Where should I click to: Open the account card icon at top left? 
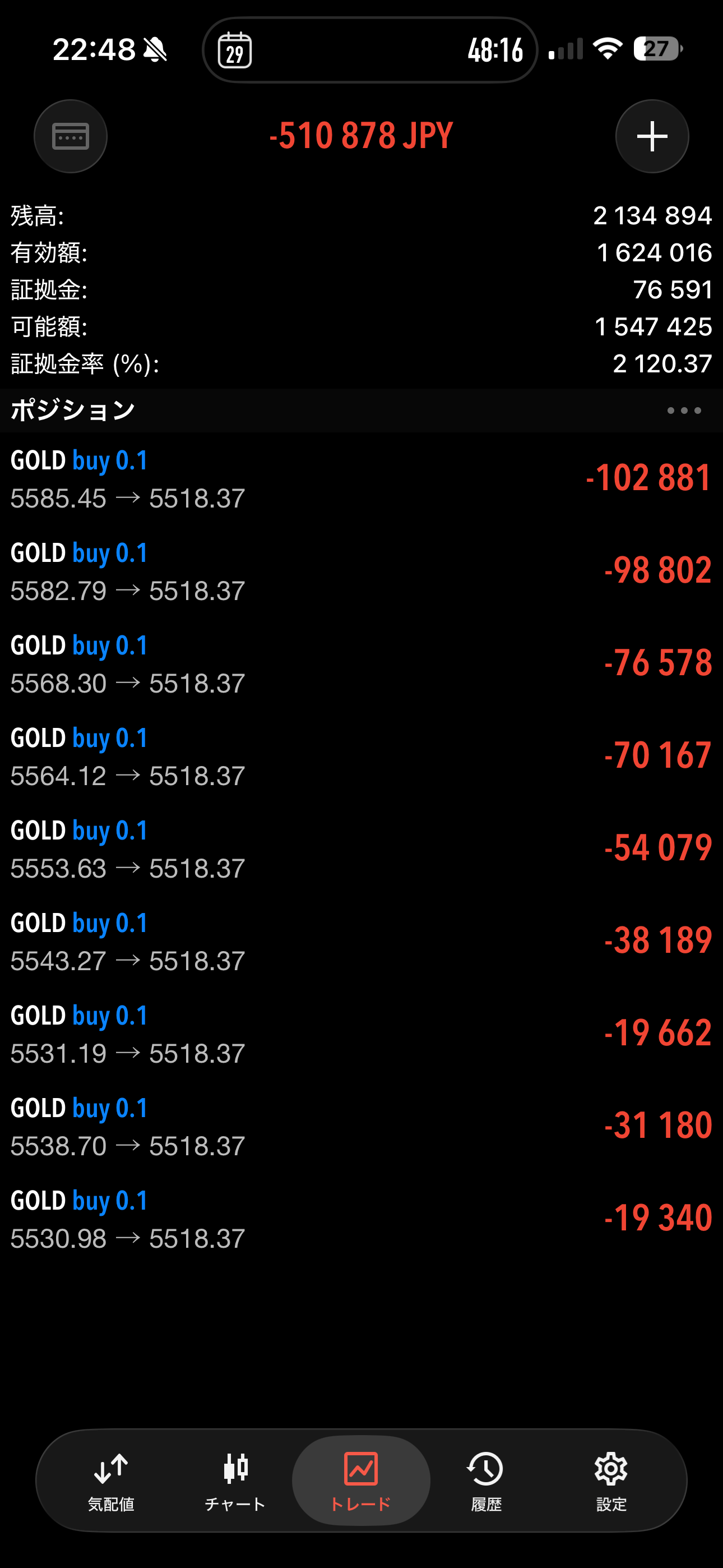tap(71, 136)
